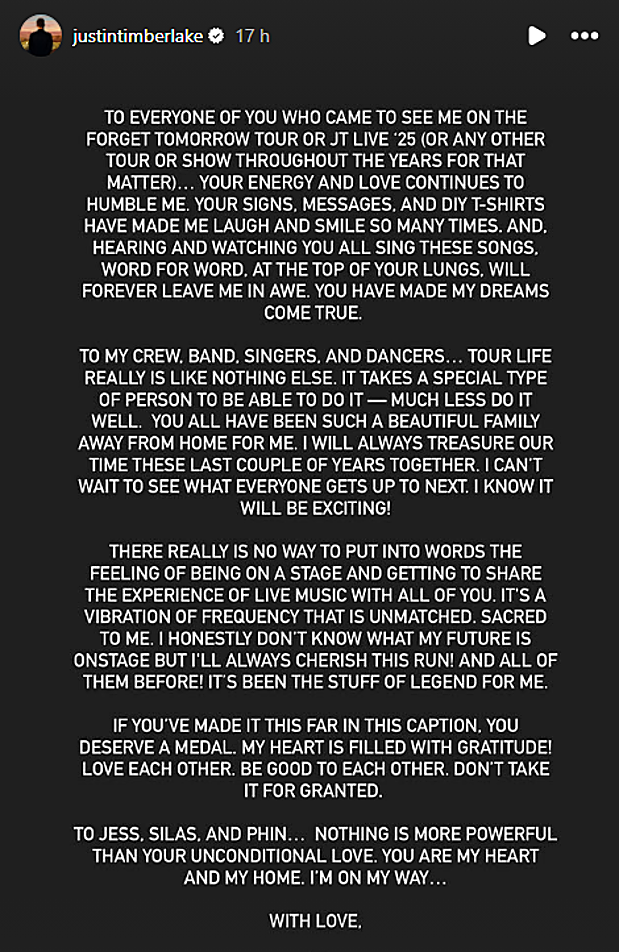The image size is (619, 952).
Task: Open justintimberlake's profile picture
Action: pos(41,36)
